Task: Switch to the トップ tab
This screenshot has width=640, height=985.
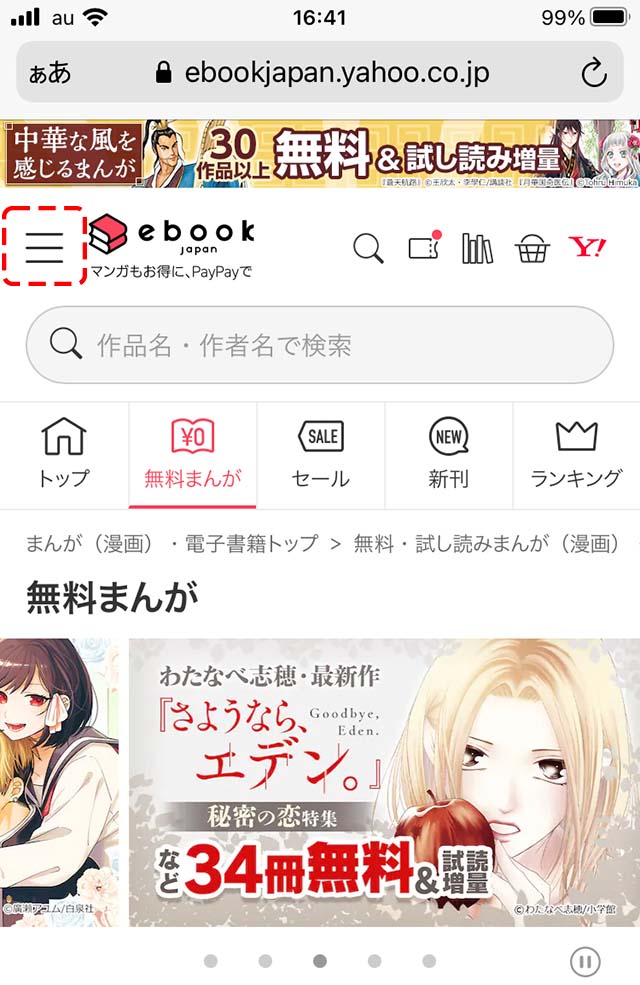Action: tap(64, 455)
